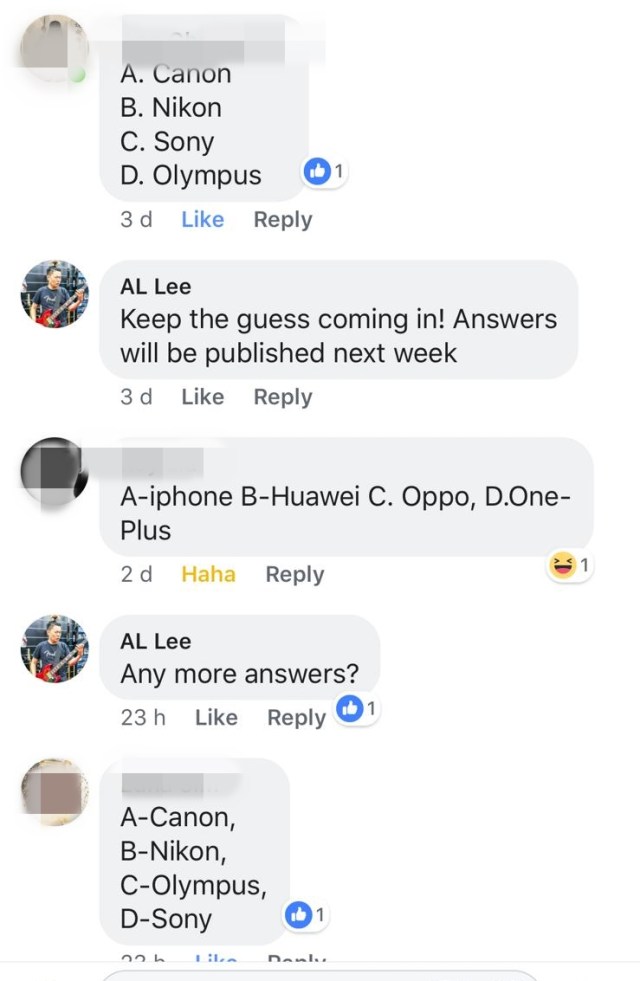Image resolution: width=640 pixels, height=981 pixels.
Task: View the Haha reaction count on Oppo comment
Action: [x=571, y=567]
